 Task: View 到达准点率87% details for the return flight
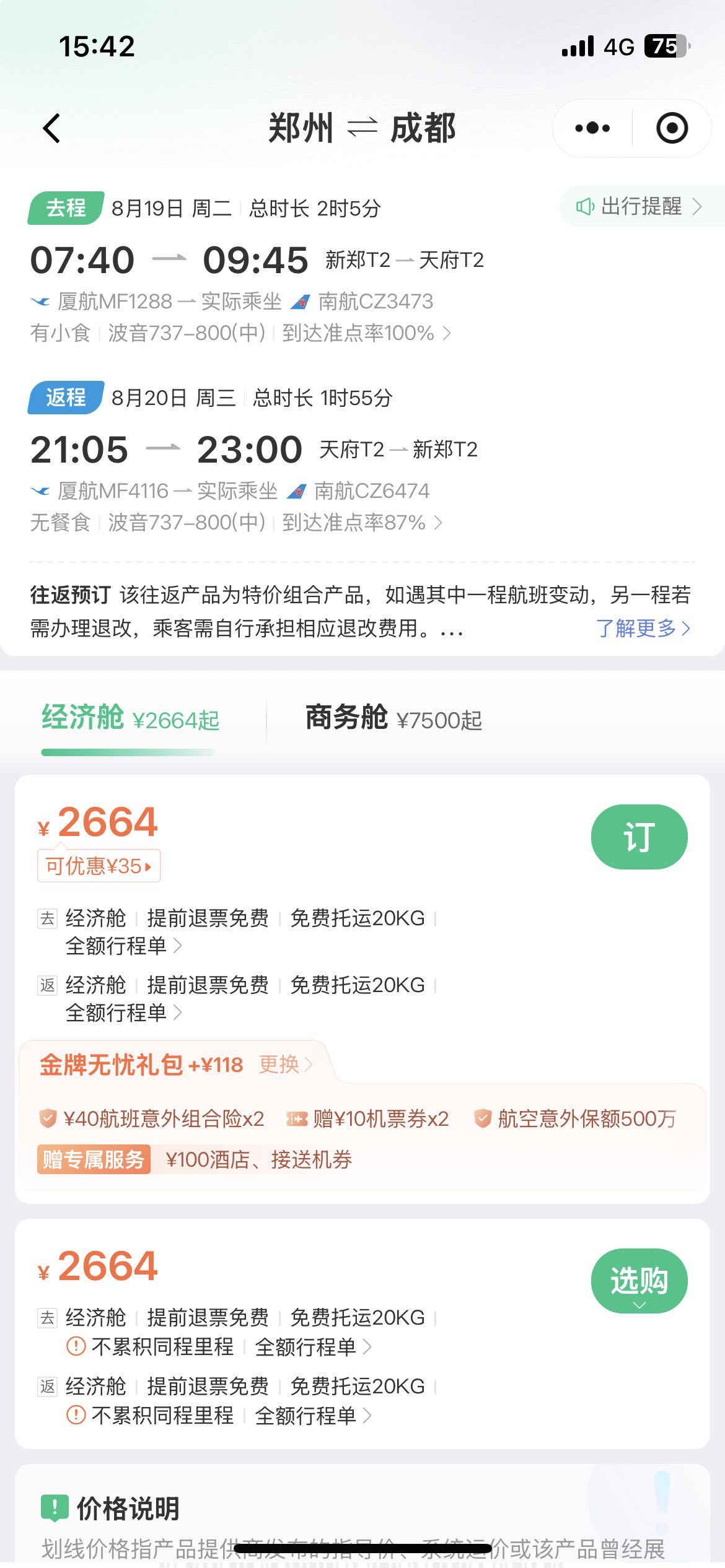[362, 523]
